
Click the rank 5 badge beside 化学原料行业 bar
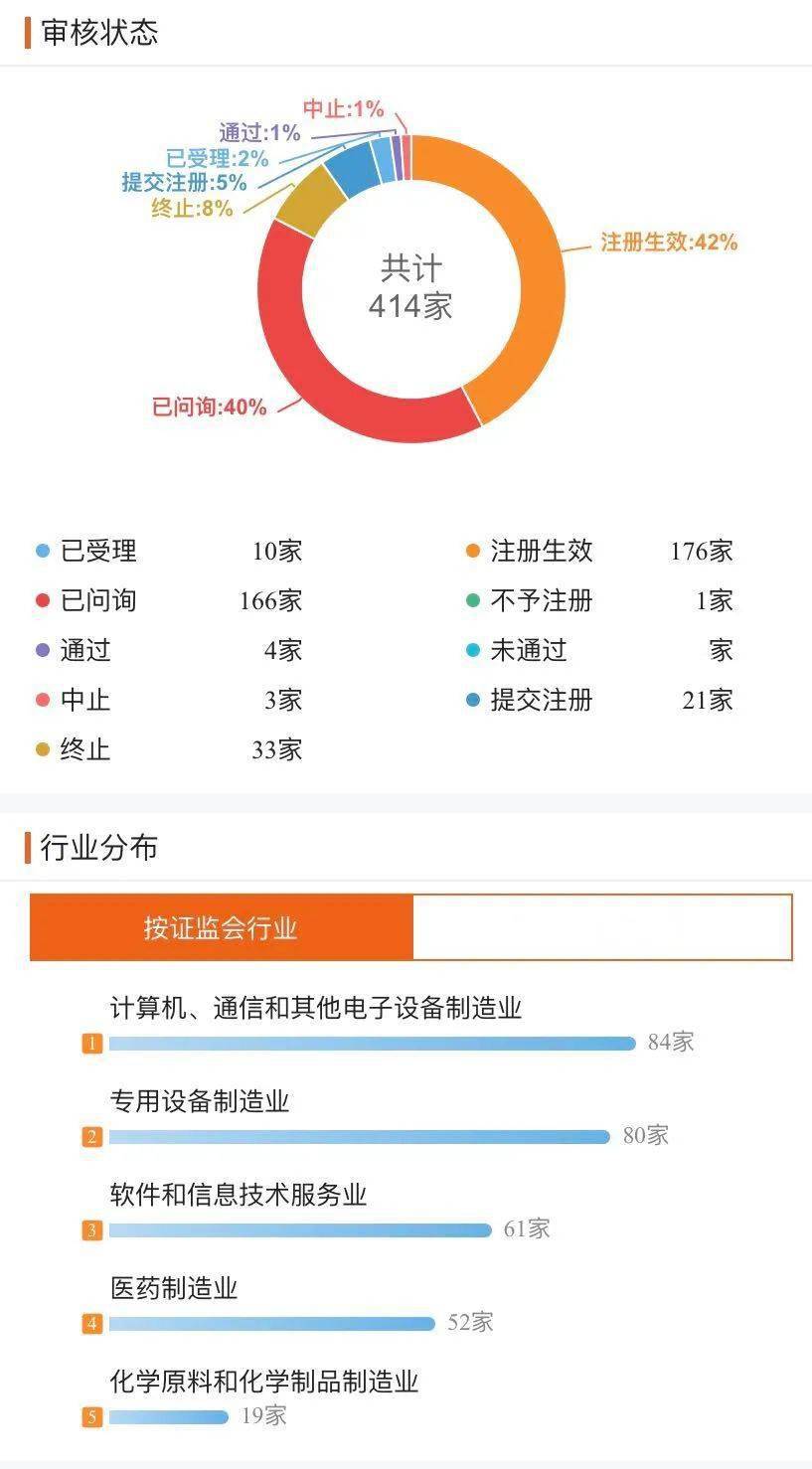(92, 1417)
